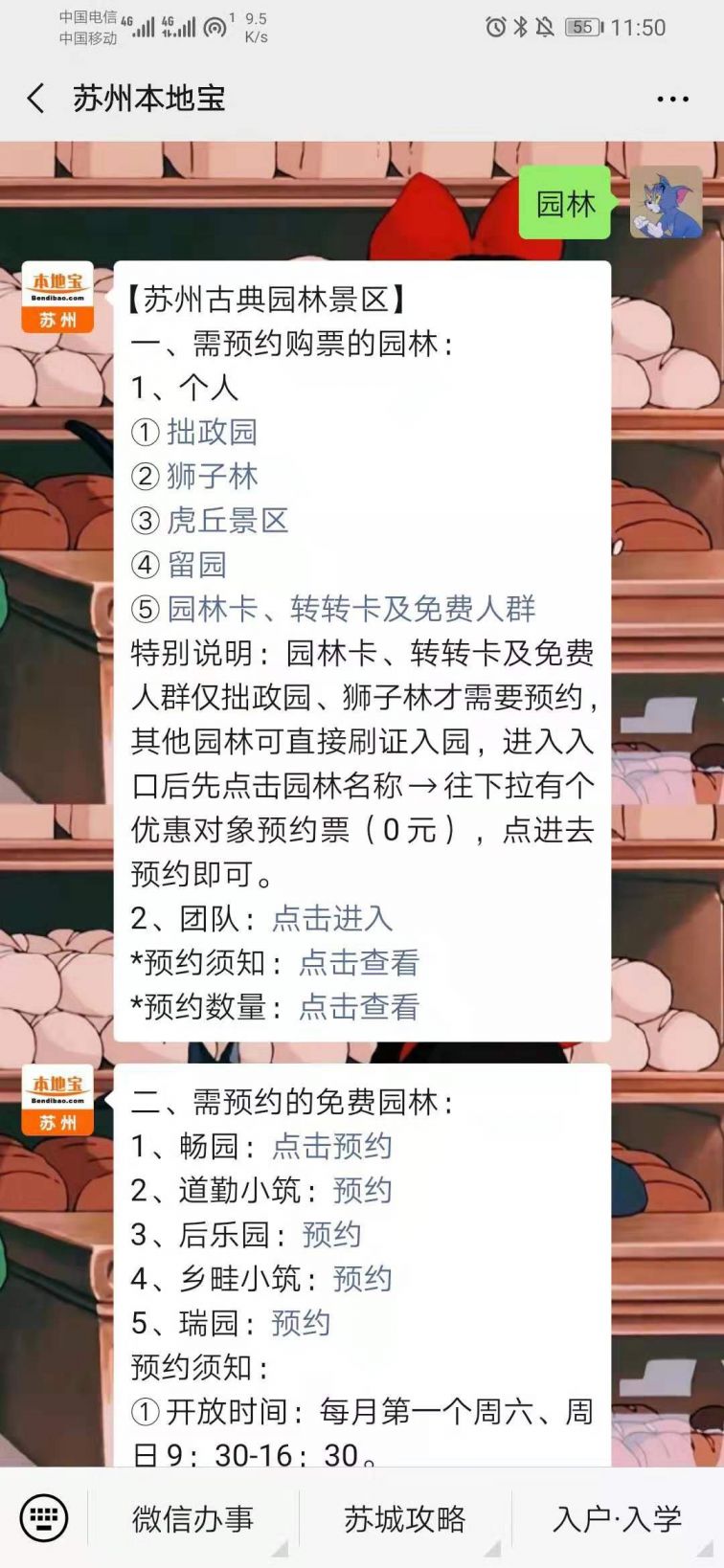Tap 点击预约 for 畅园
The image size is (724, 1568).
click(x=332, y=1147)
